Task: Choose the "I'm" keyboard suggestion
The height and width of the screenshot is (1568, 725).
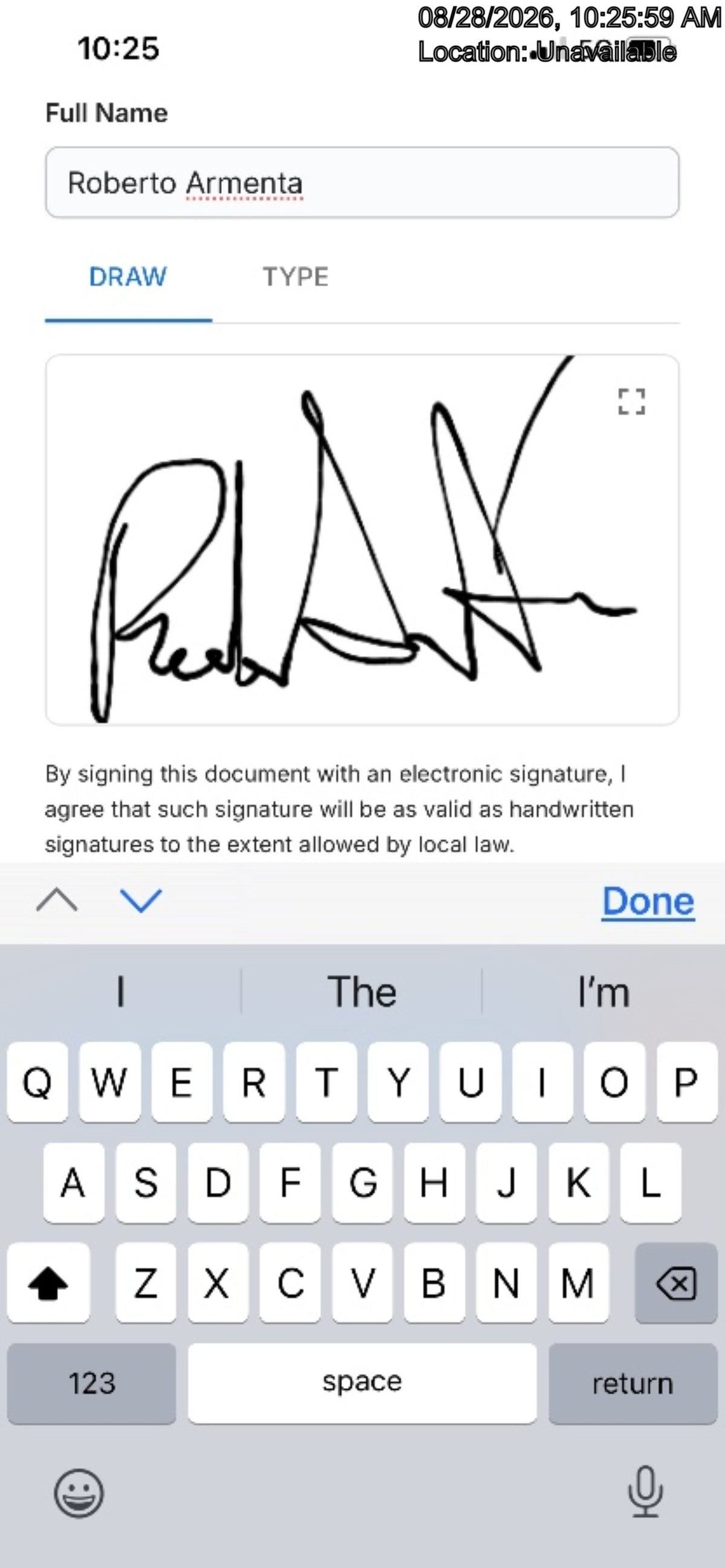Action: (604, 992)
